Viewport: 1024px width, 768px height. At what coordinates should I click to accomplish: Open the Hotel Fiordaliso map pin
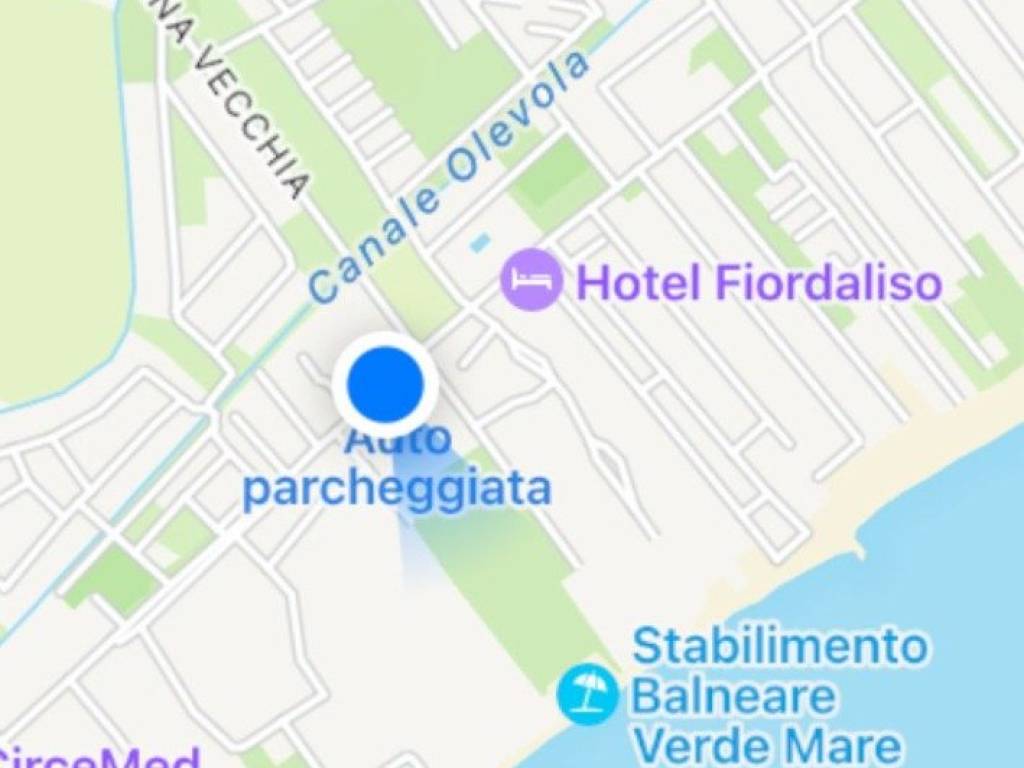[x=531, y=280]
